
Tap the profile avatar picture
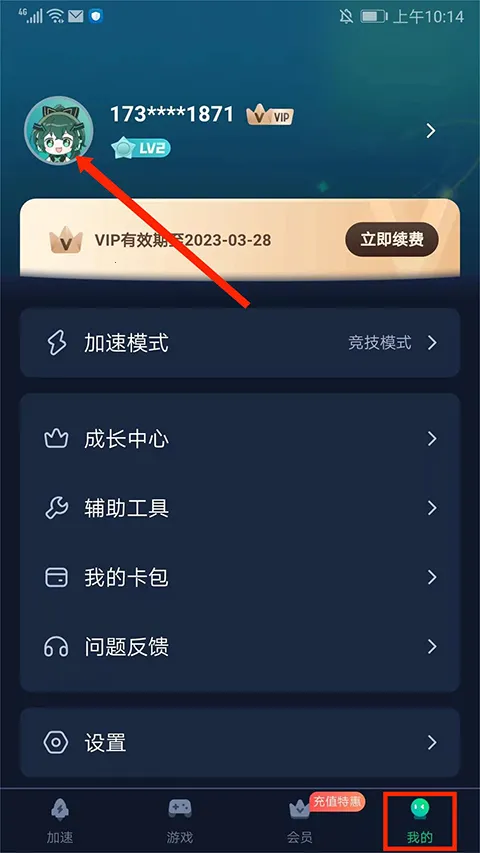click(58, 131)
